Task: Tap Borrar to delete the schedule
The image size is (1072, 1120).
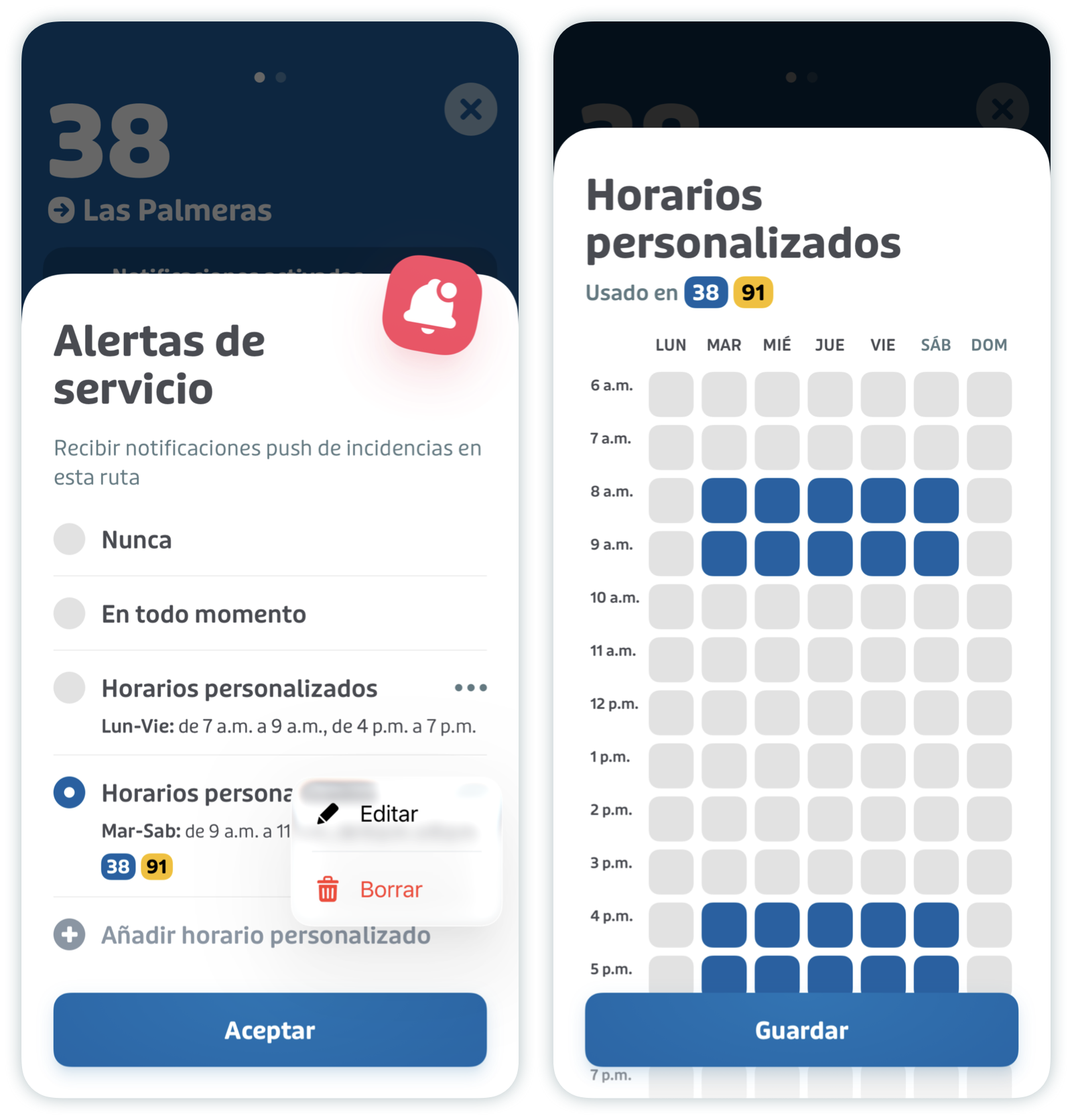Action: tap(391, 889)
